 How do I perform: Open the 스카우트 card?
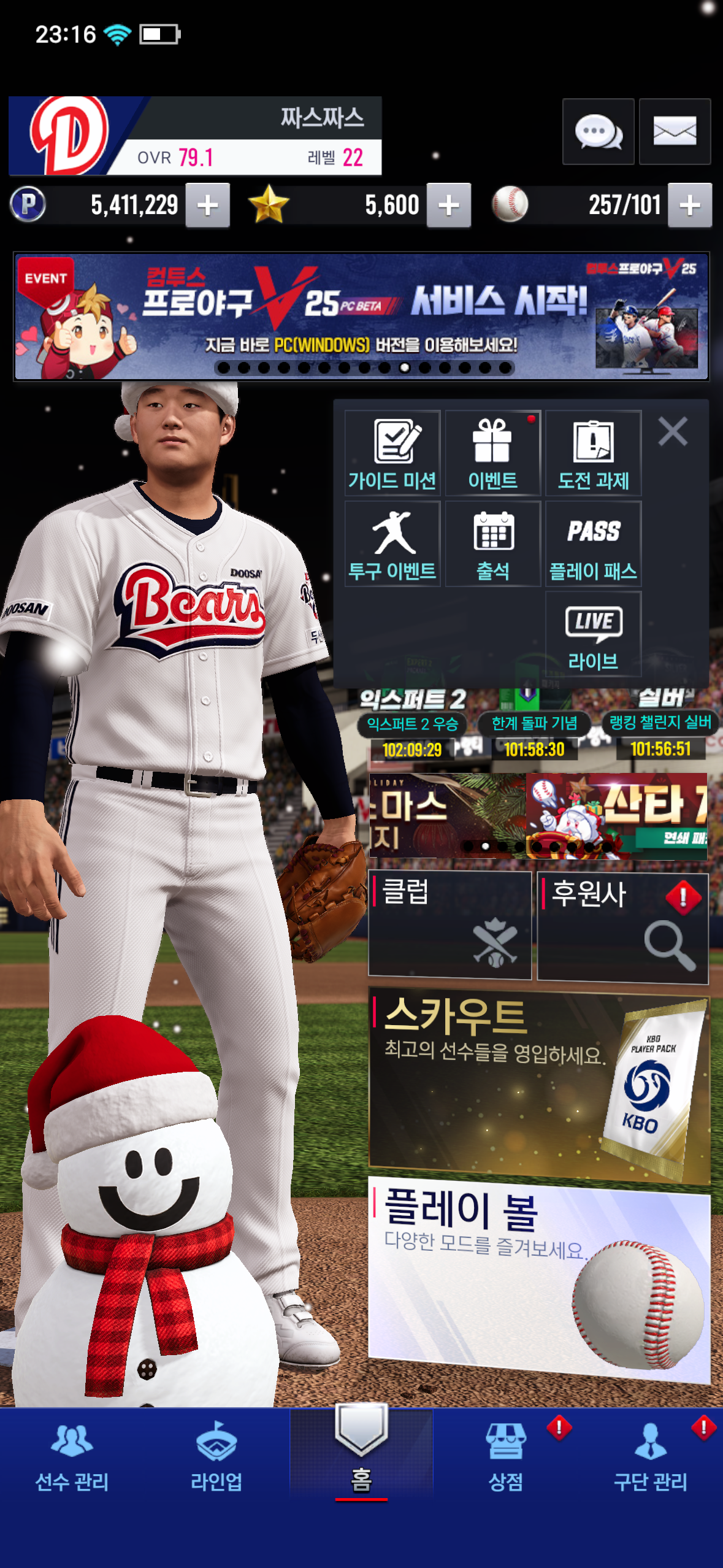tap(538, 1083)
